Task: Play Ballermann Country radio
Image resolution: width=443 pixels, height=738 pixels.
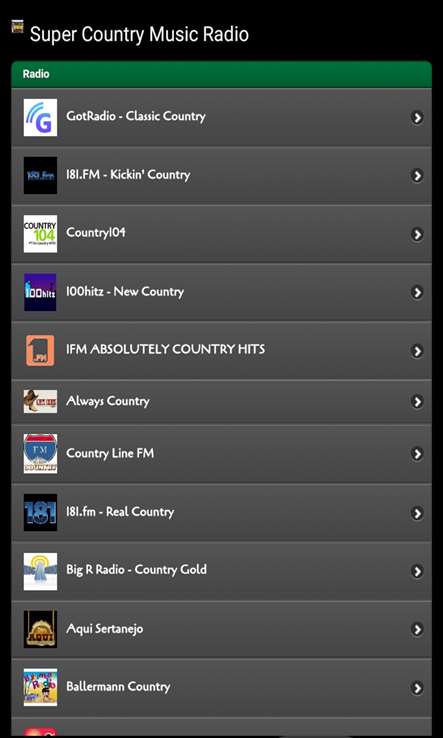Action: 221,688
